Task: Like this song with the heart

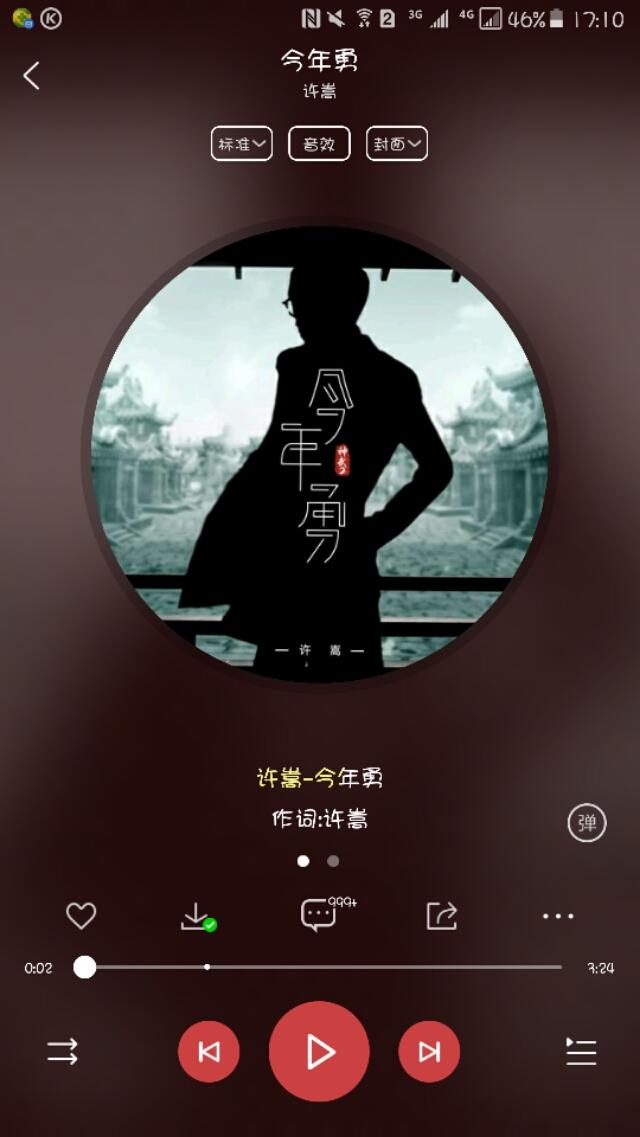Action: click(x=81, y=915)
